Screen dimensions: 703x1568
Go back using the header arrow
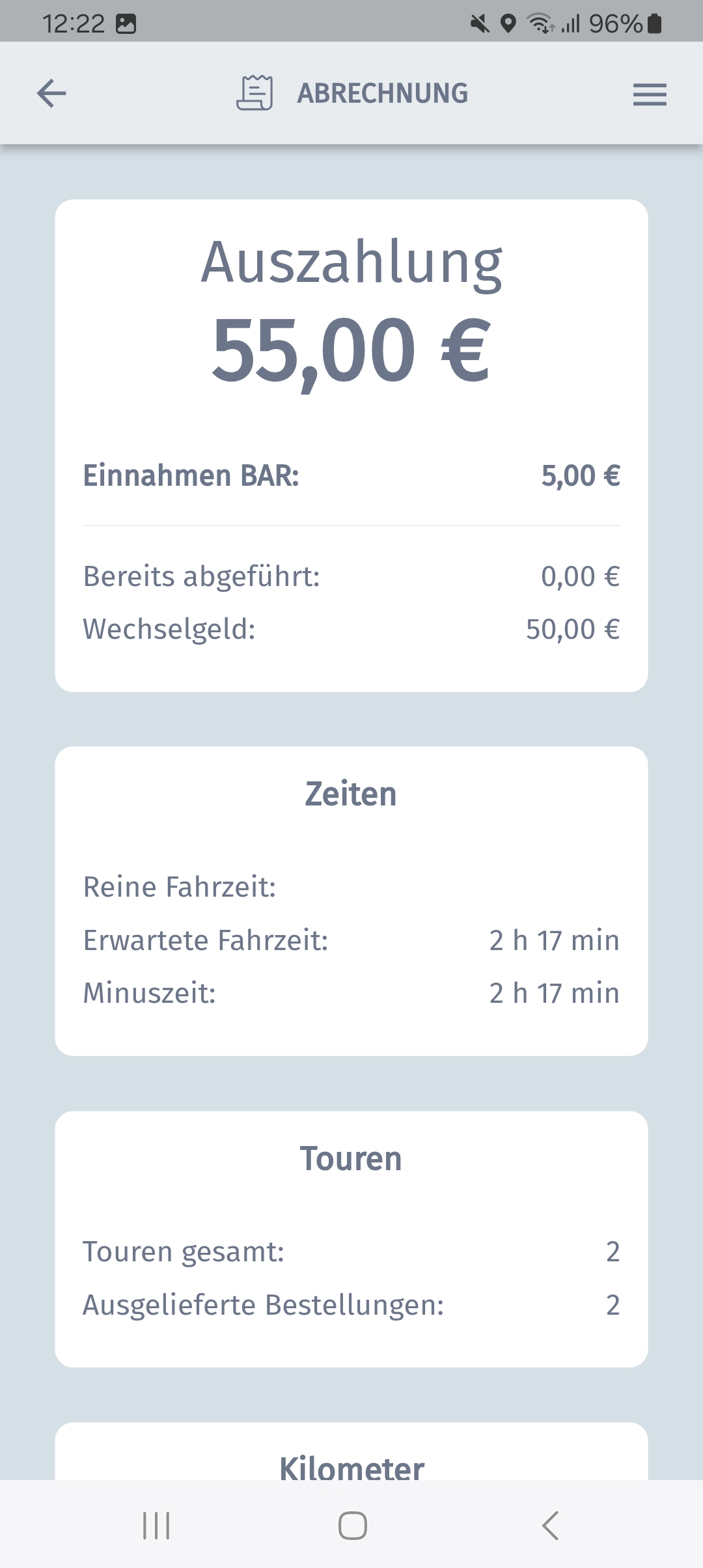click(x=51, y=93)
